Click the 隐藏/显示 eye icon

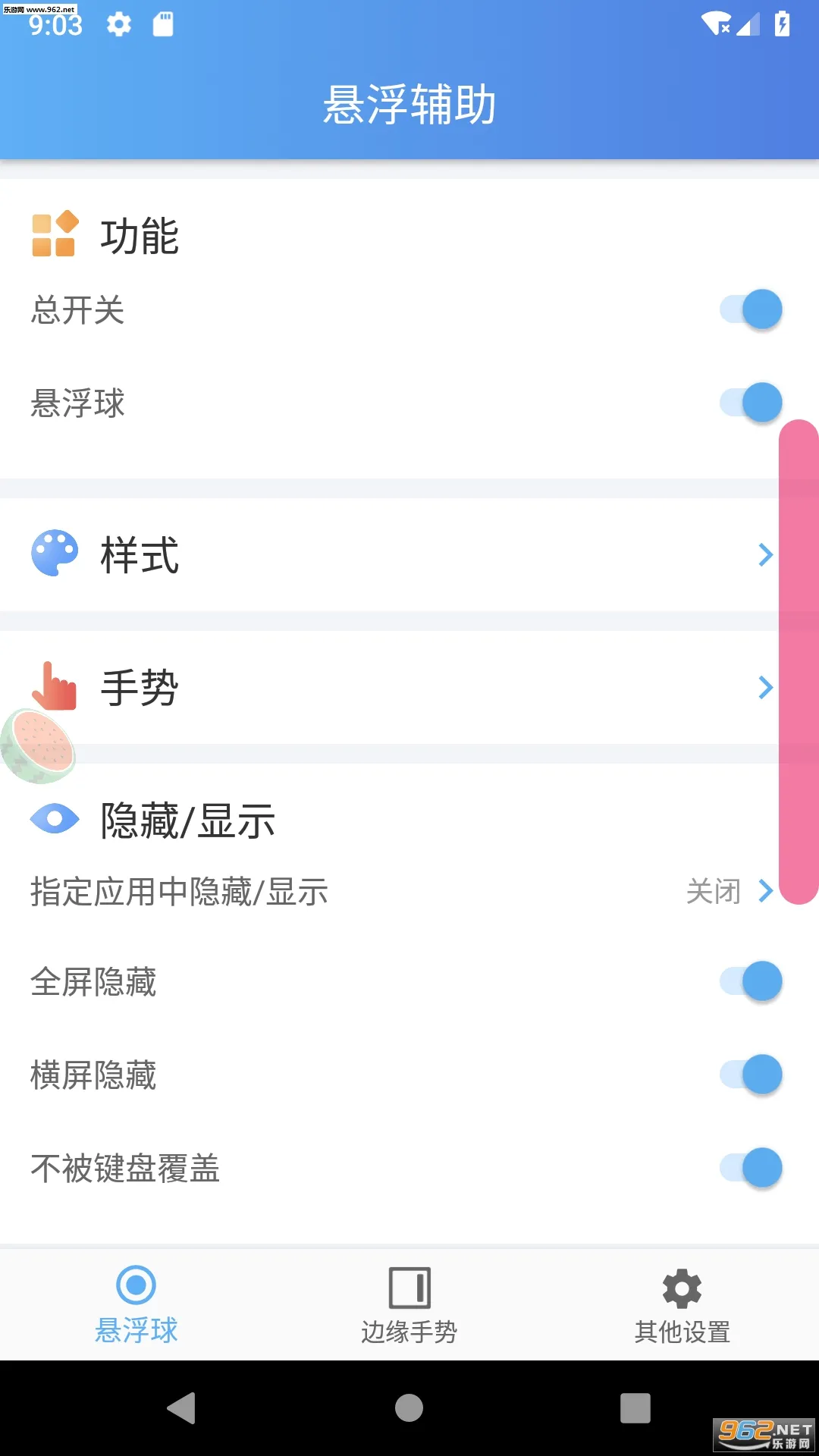tap(53, 819)
